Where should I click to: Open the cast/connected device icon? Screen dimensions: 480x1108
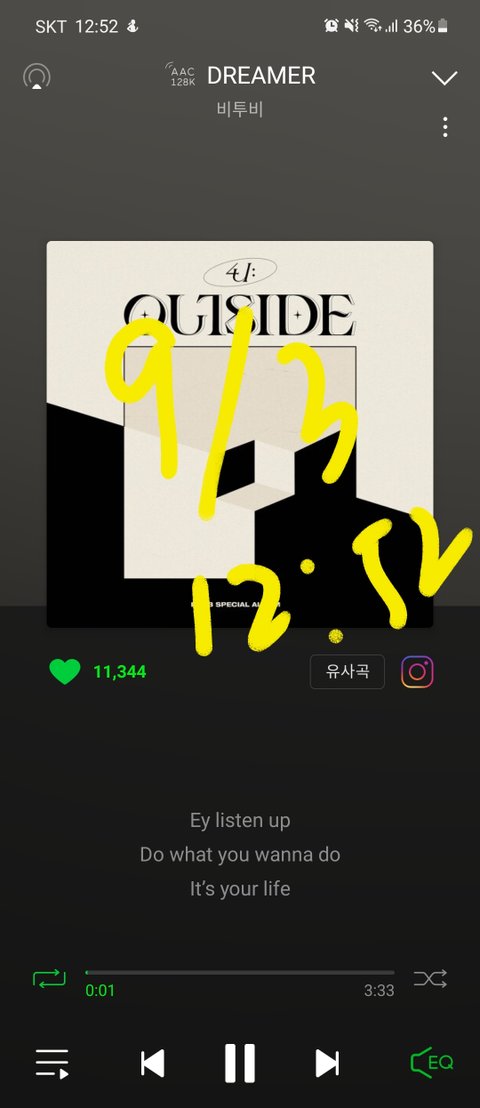[37, 76]
